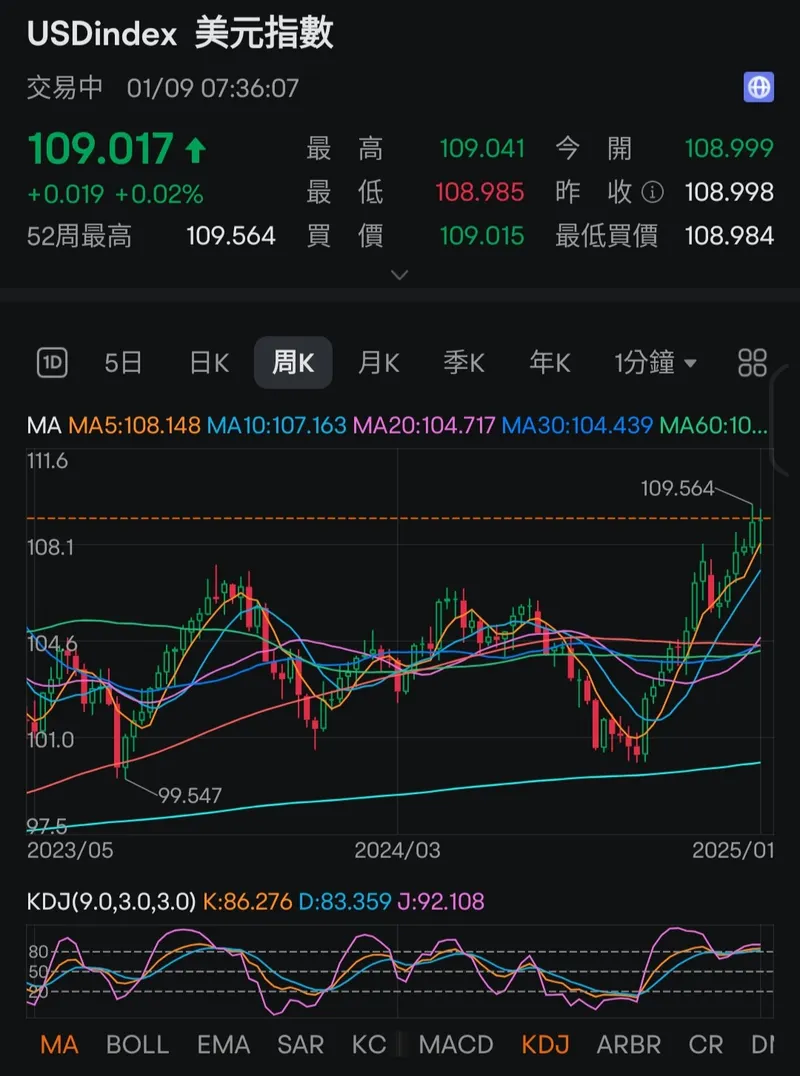
Task: Switch to the 日K daily candles
Action: tap(209, 362)
